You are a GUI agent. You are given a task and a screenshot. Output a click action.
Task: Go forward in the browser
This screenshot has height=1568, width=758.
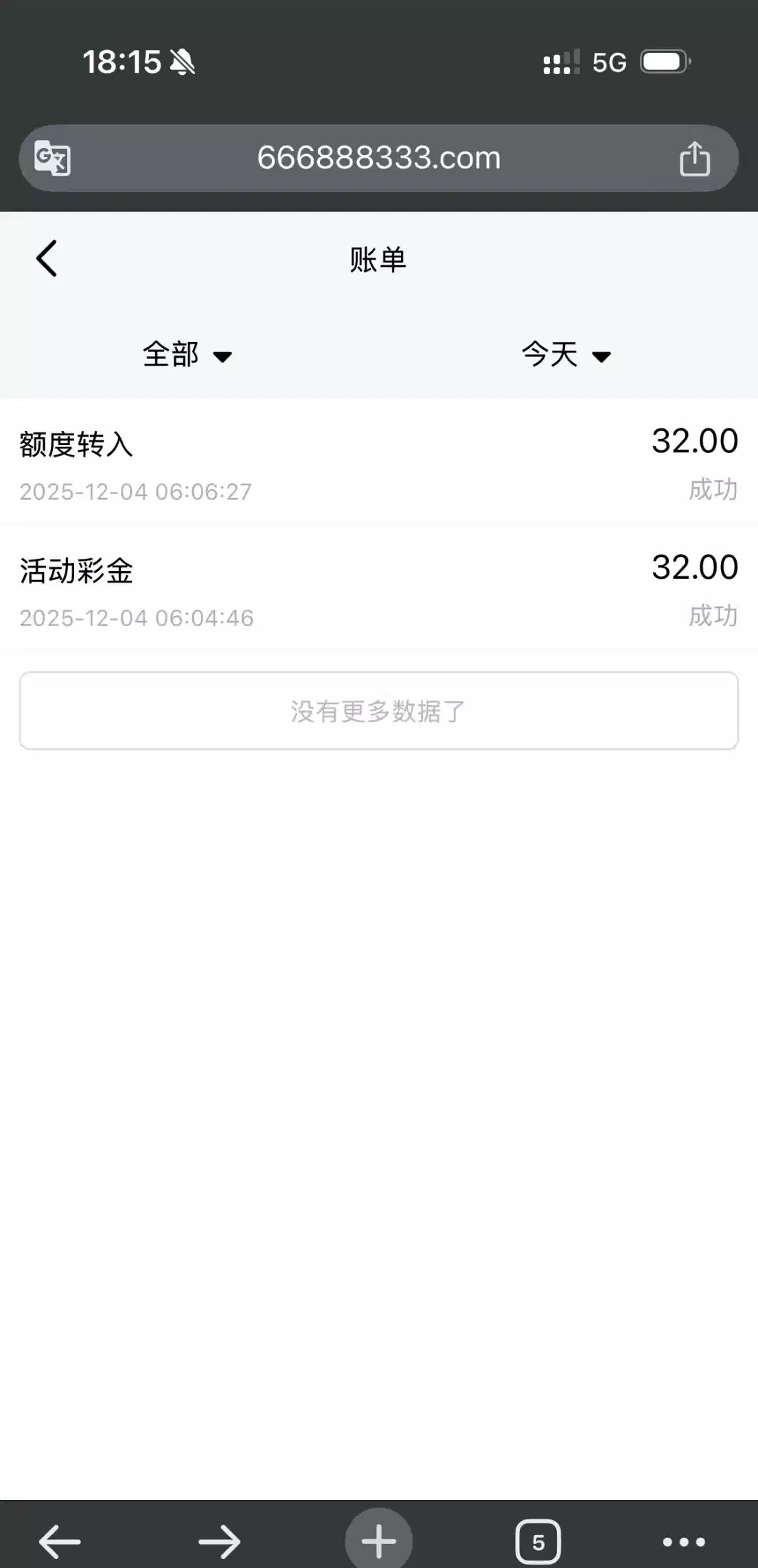(219, 1541)
